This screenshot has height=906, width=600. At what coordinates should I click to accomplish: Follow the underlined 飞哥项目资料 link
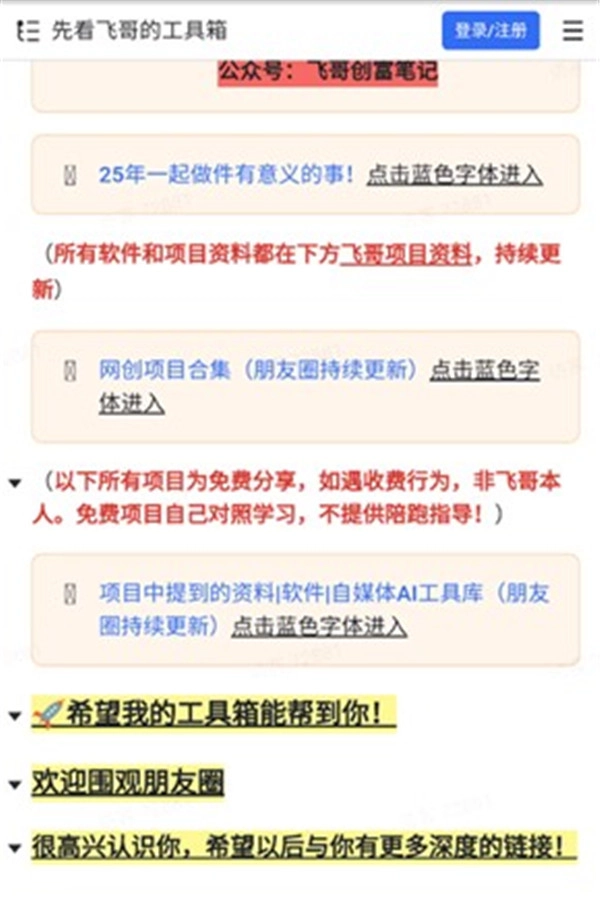pyautogui.click(x=406, y=254)
